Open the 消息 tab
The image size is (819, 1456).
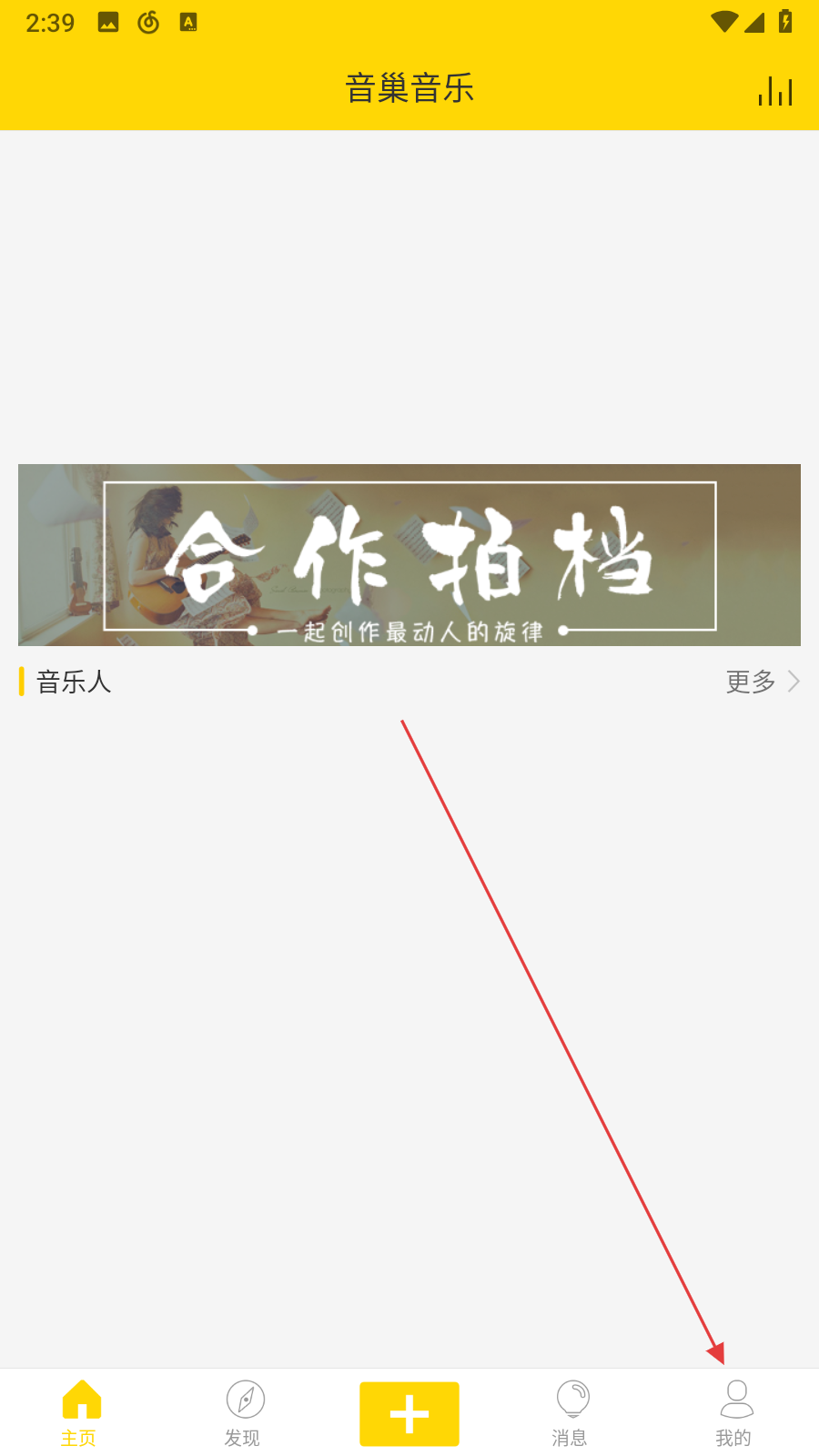pyautogui.click(x=571, y=1413)
